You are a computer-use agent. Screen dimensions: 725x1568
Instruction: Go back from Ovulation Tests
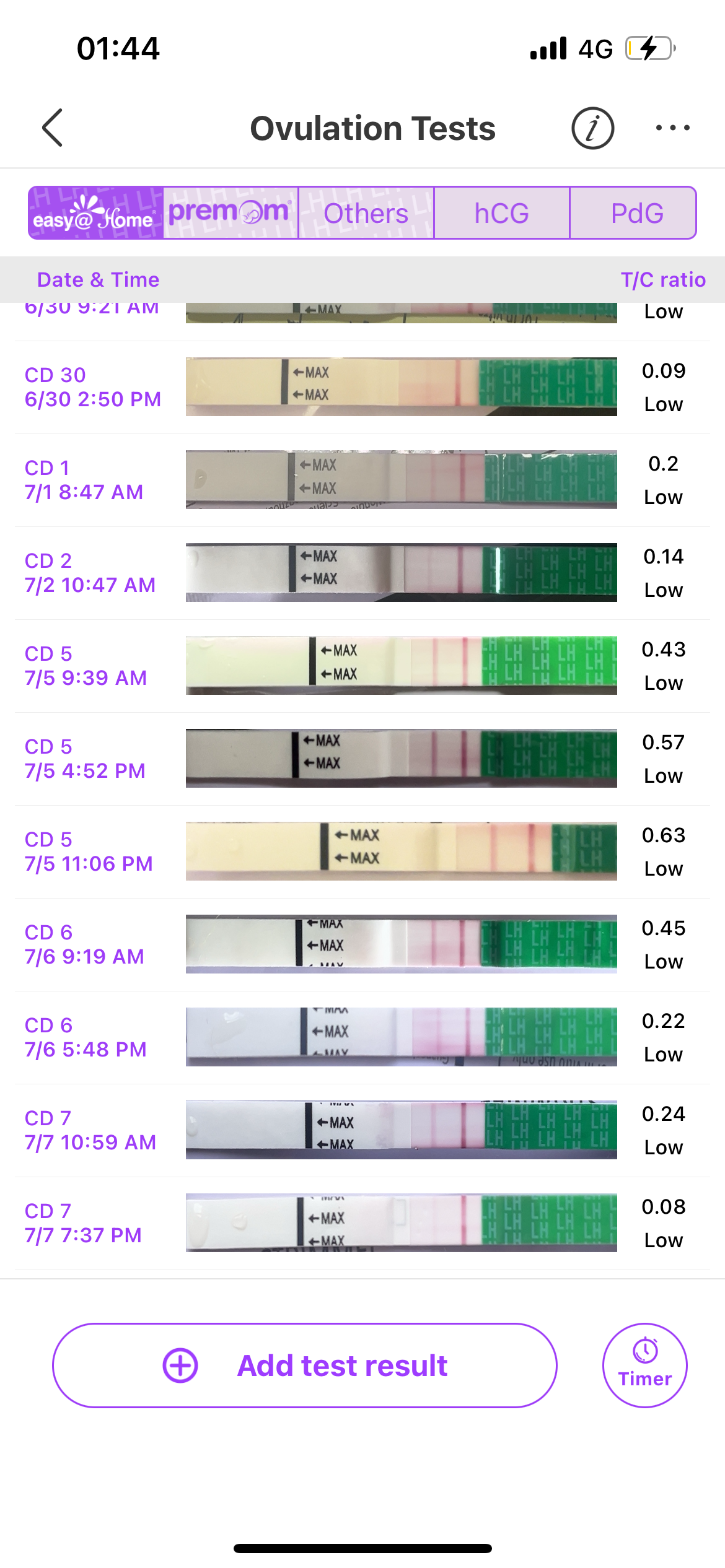[53, 128]
